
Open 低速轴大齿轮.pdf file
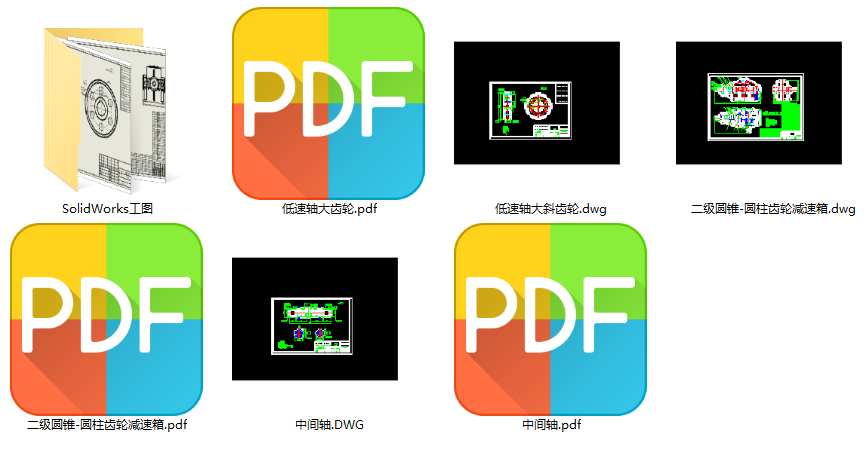(329, 104)
